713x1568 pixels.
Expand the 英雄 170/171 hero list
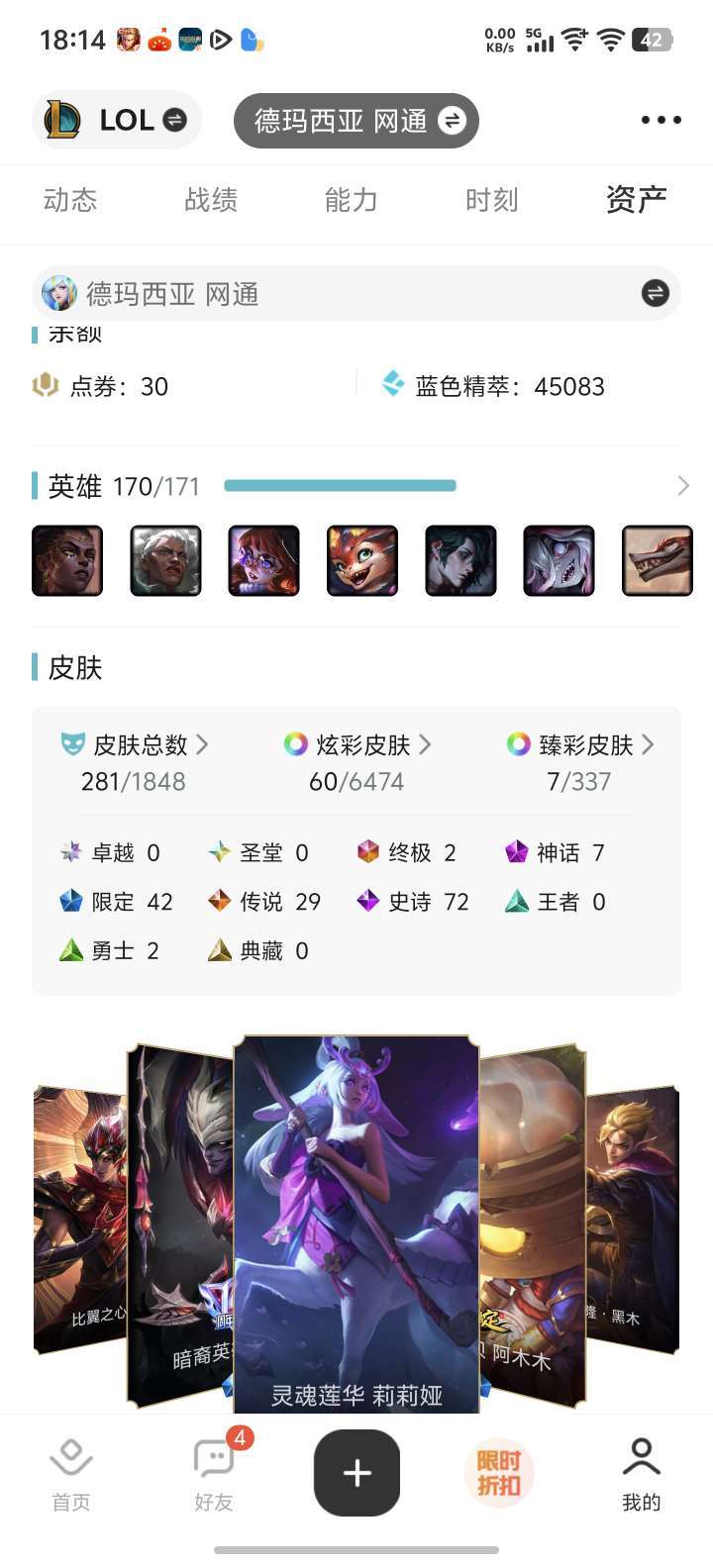click(682, 485)
